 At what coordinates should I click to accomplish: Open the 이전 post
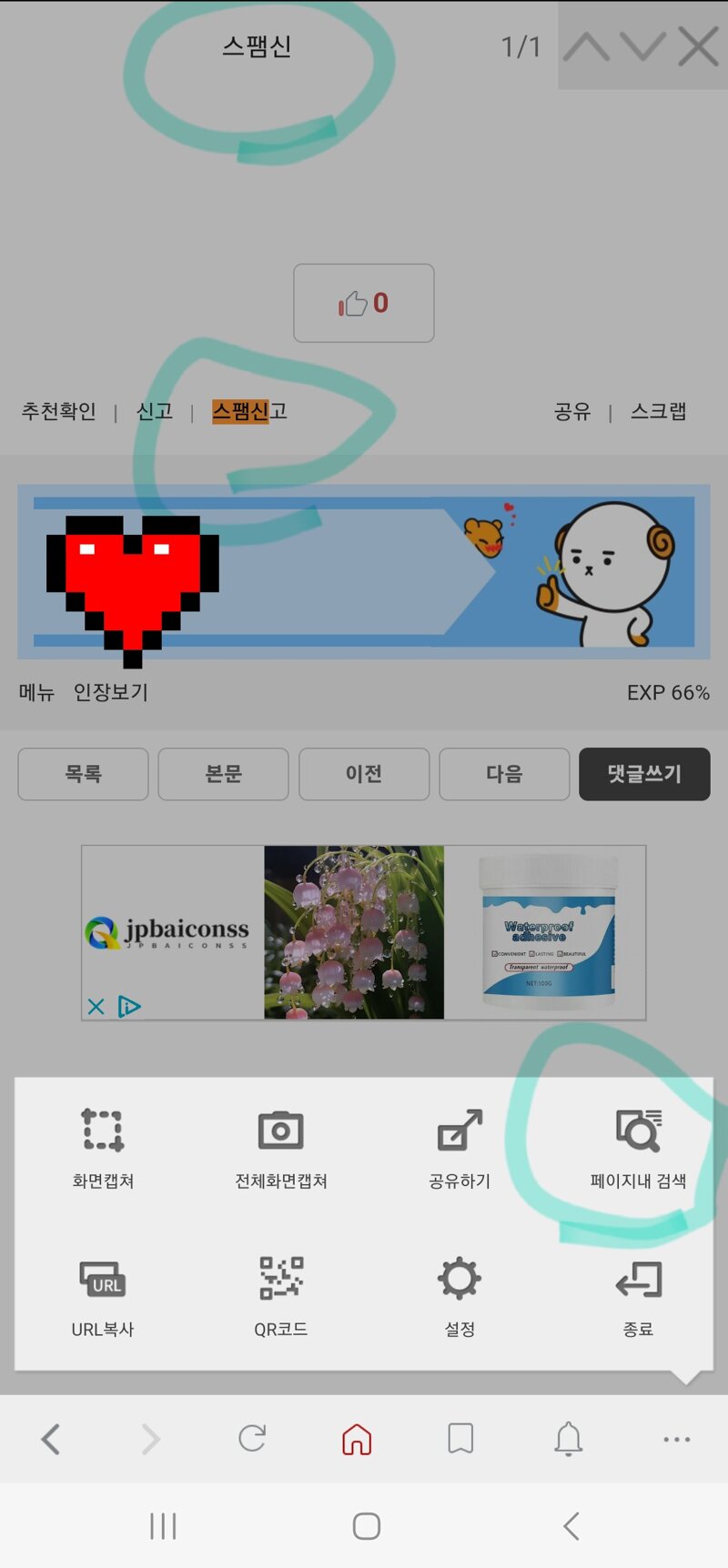click(364, 774)
